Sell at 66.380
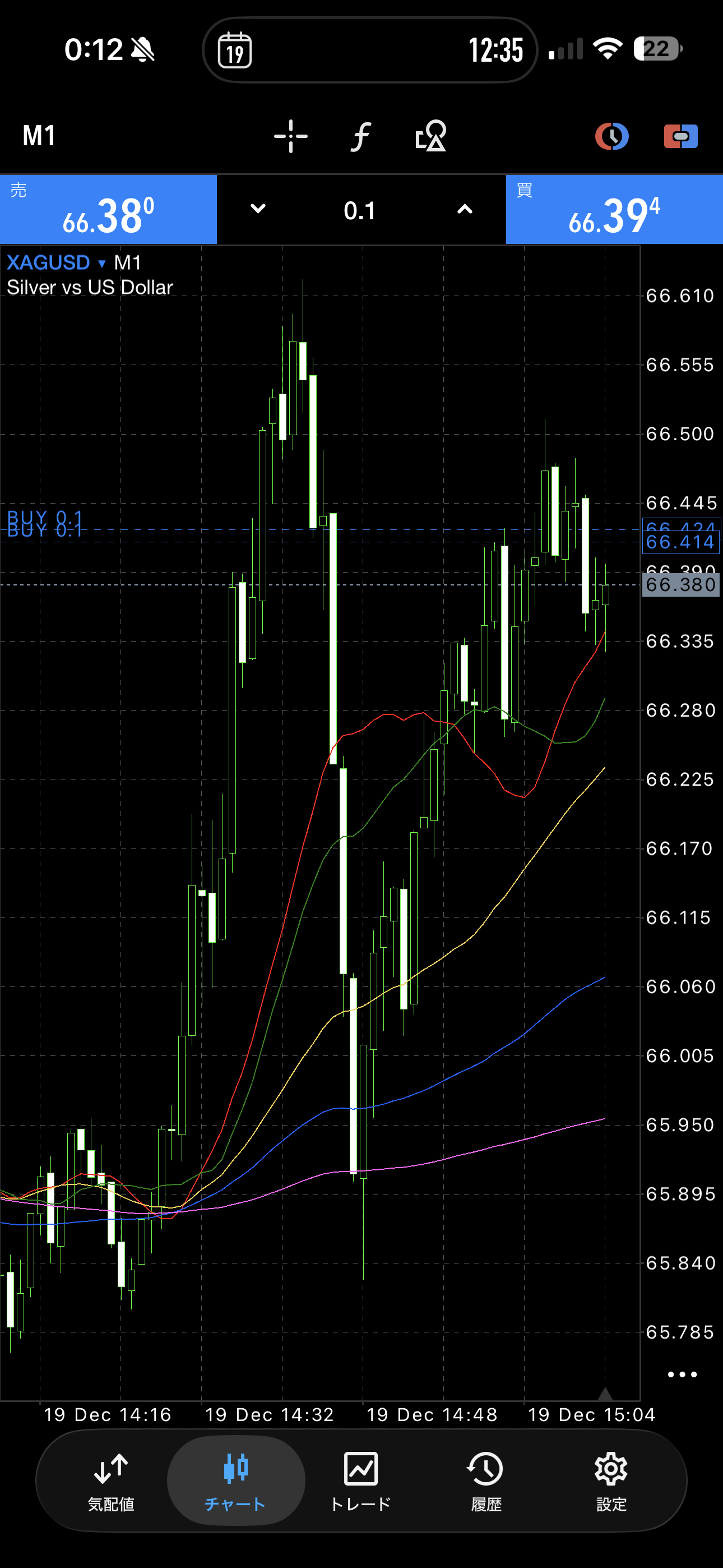 108,210
